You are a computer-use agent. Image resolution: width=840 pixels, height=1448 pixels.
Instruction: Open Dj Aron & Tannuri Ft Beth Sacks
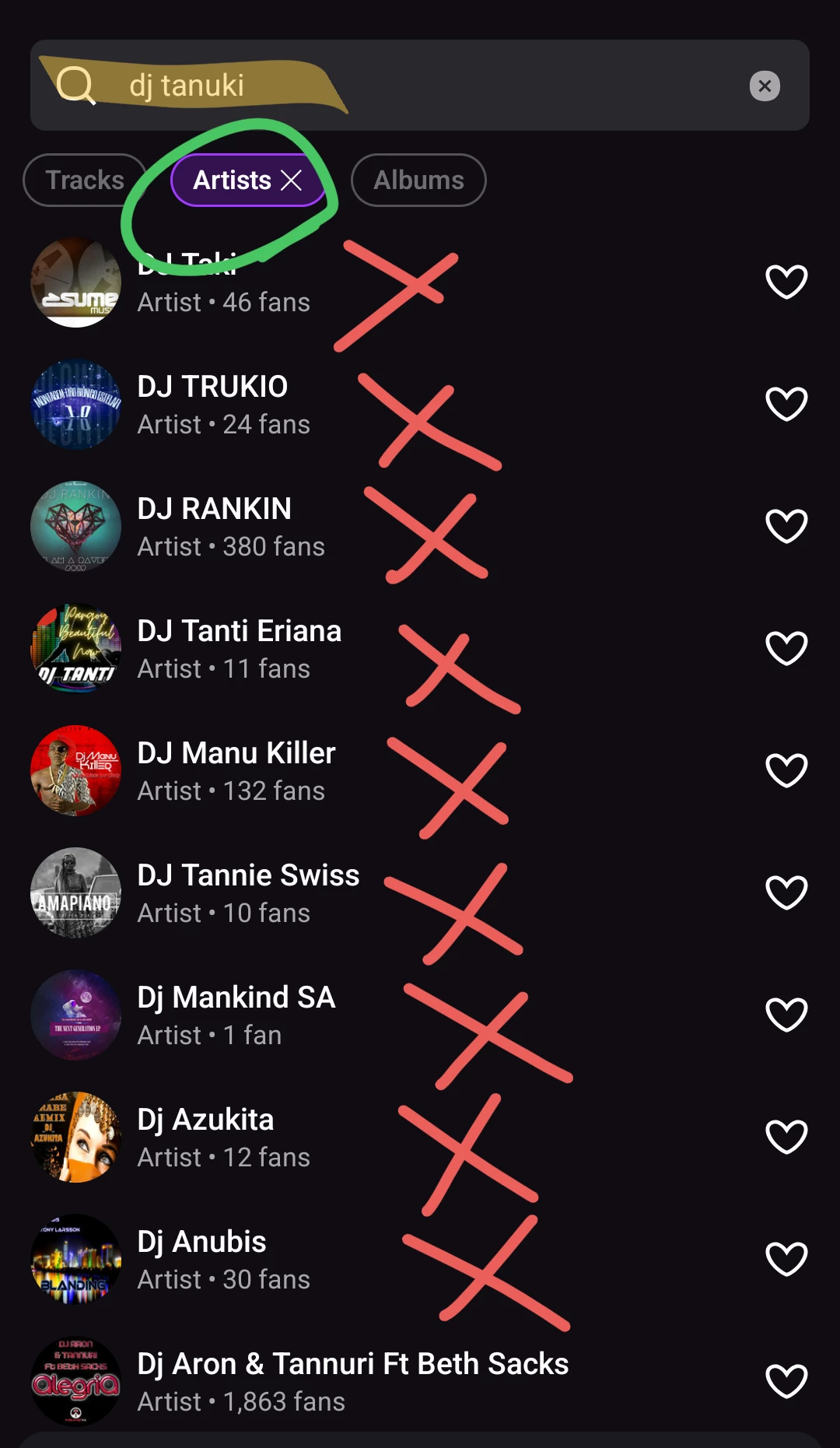pos(352,1381)
